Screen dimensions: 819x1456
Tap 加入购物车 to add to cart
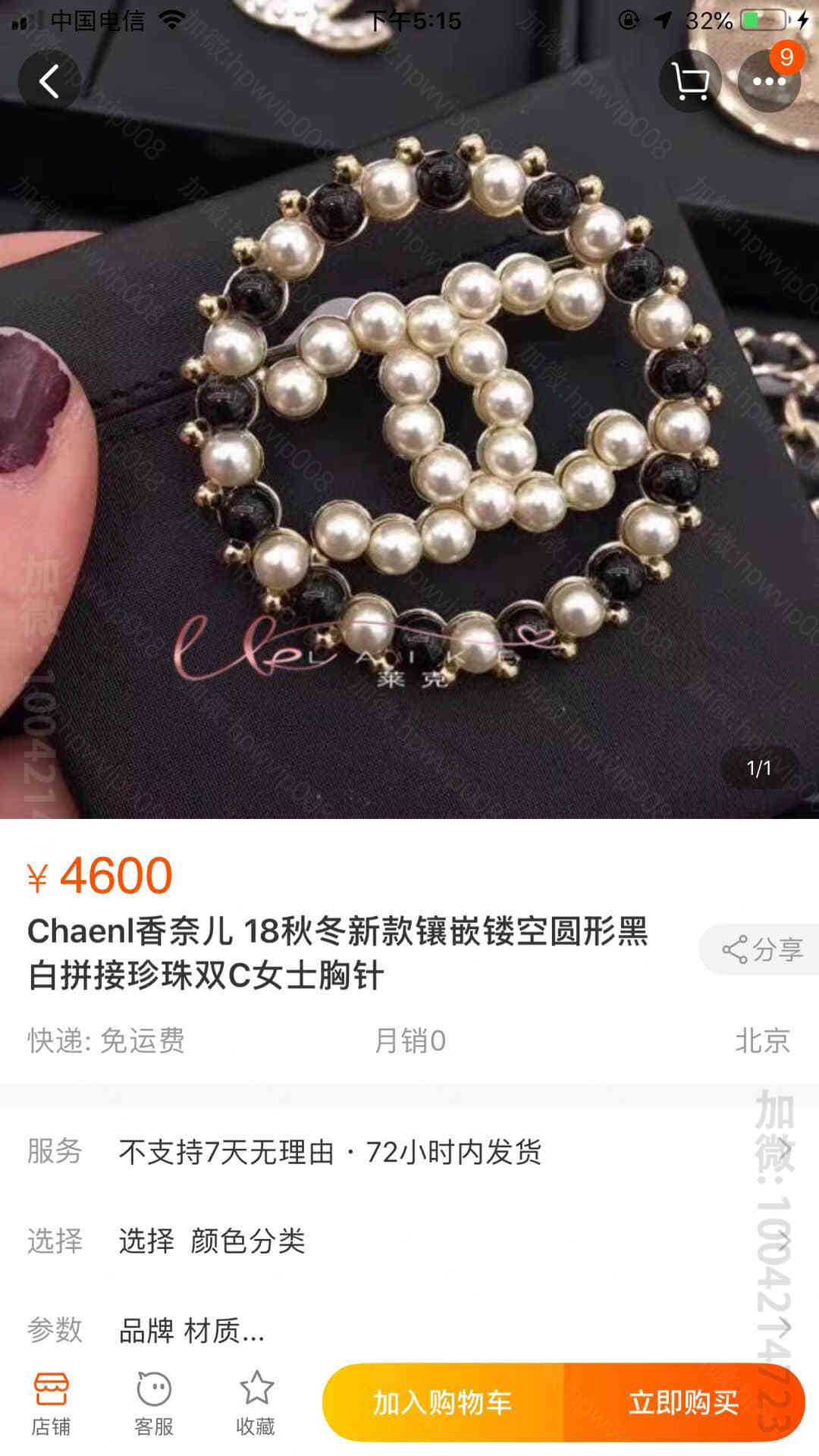(x=443, y=1402)
